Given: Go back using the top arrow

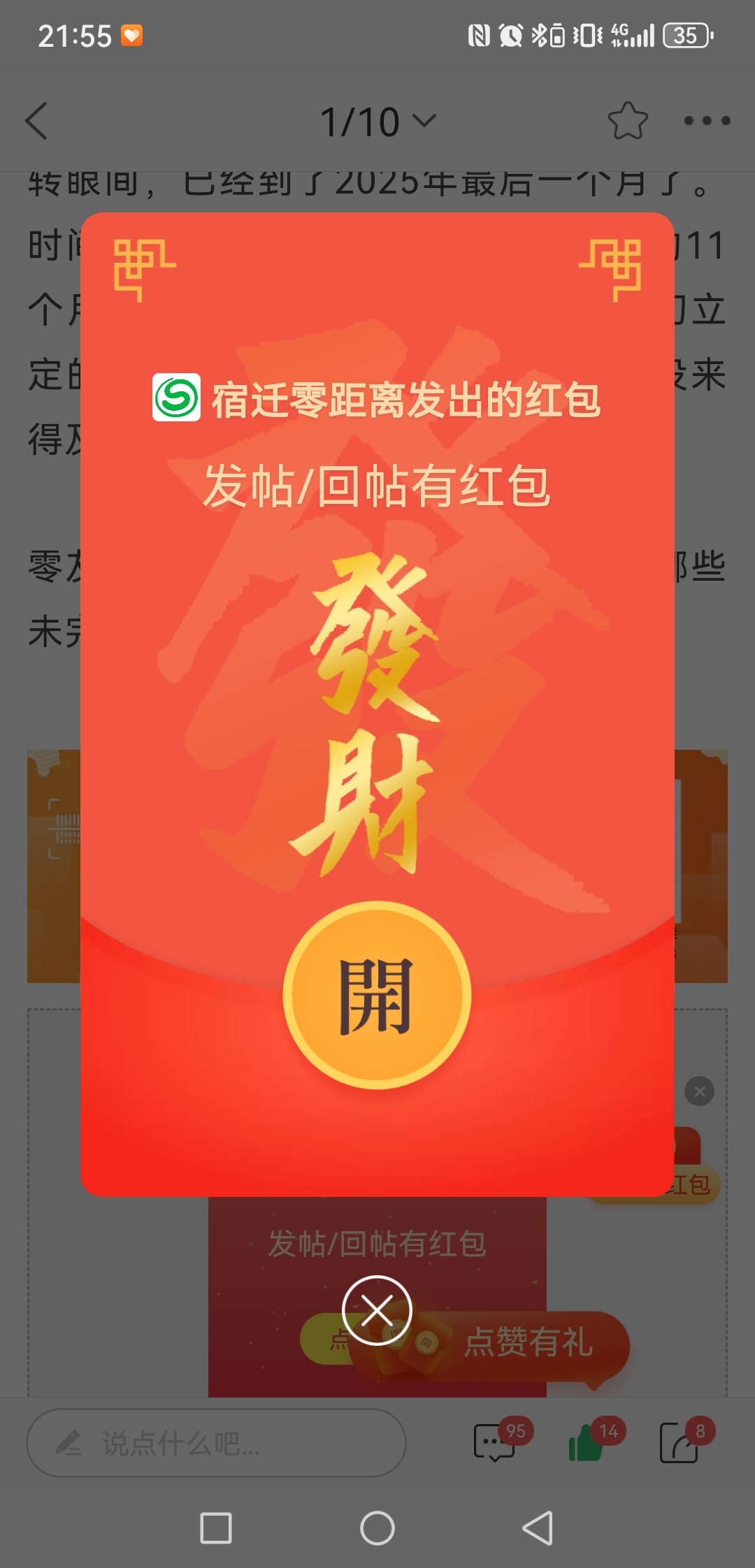Looking at the screenshot, I should point(37,121).
